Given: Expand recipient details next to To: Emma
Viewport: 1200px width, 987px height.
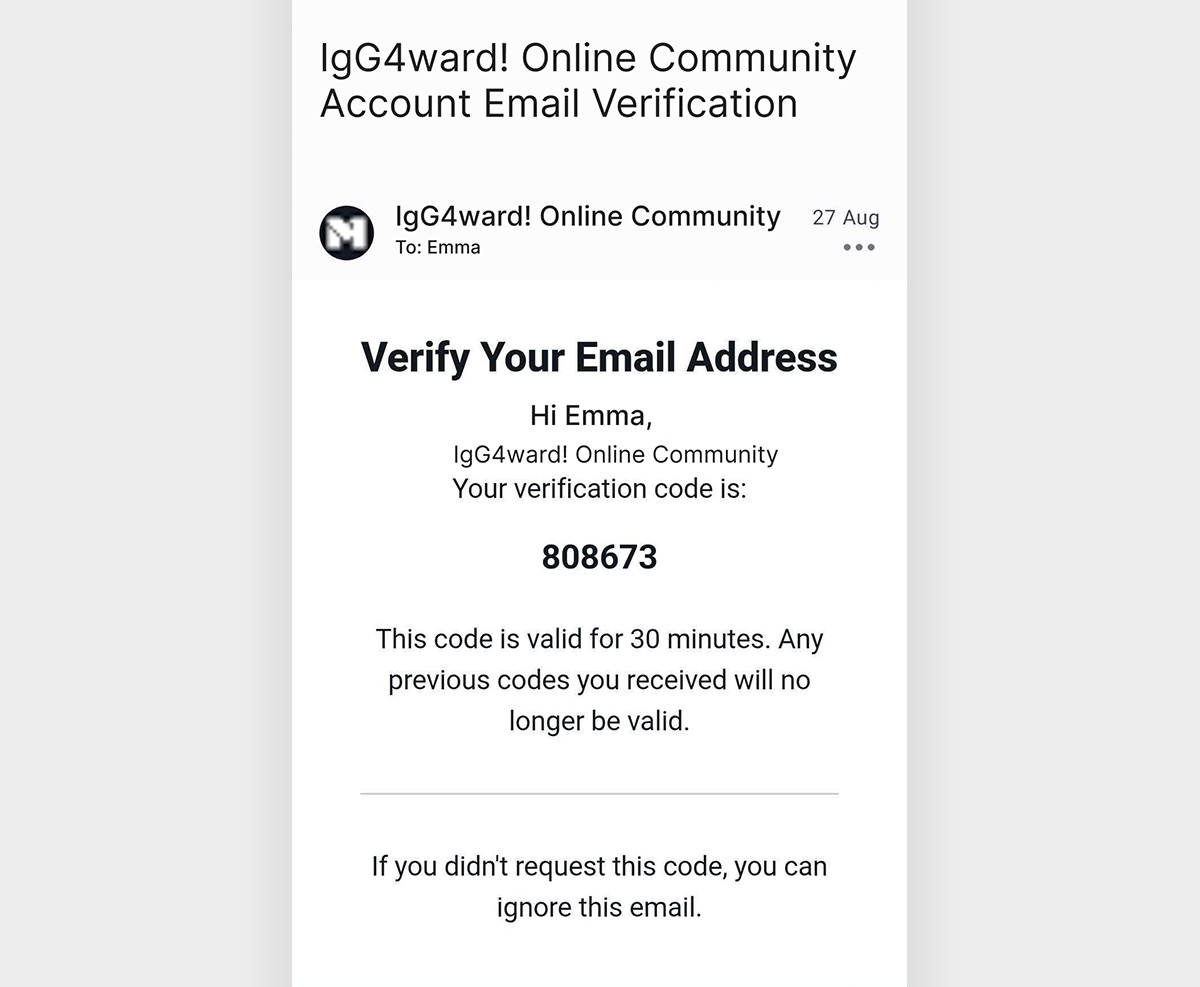Looking at the screenshot, I should pos(438,248).
